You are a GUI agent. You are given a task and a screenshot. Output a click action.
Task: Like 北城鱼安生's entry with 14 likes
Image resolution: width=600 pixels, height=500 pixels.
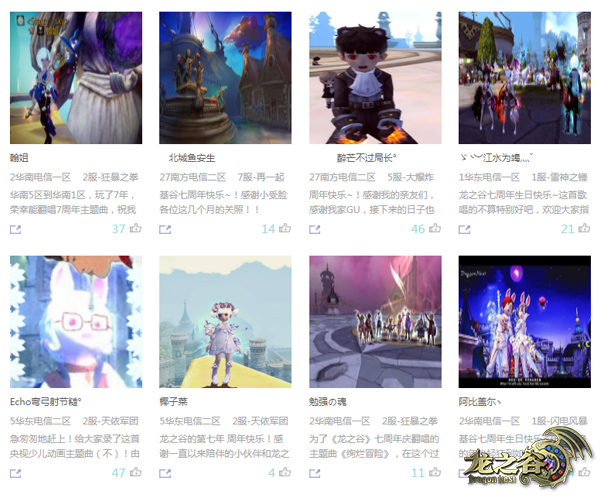point(285,229)
